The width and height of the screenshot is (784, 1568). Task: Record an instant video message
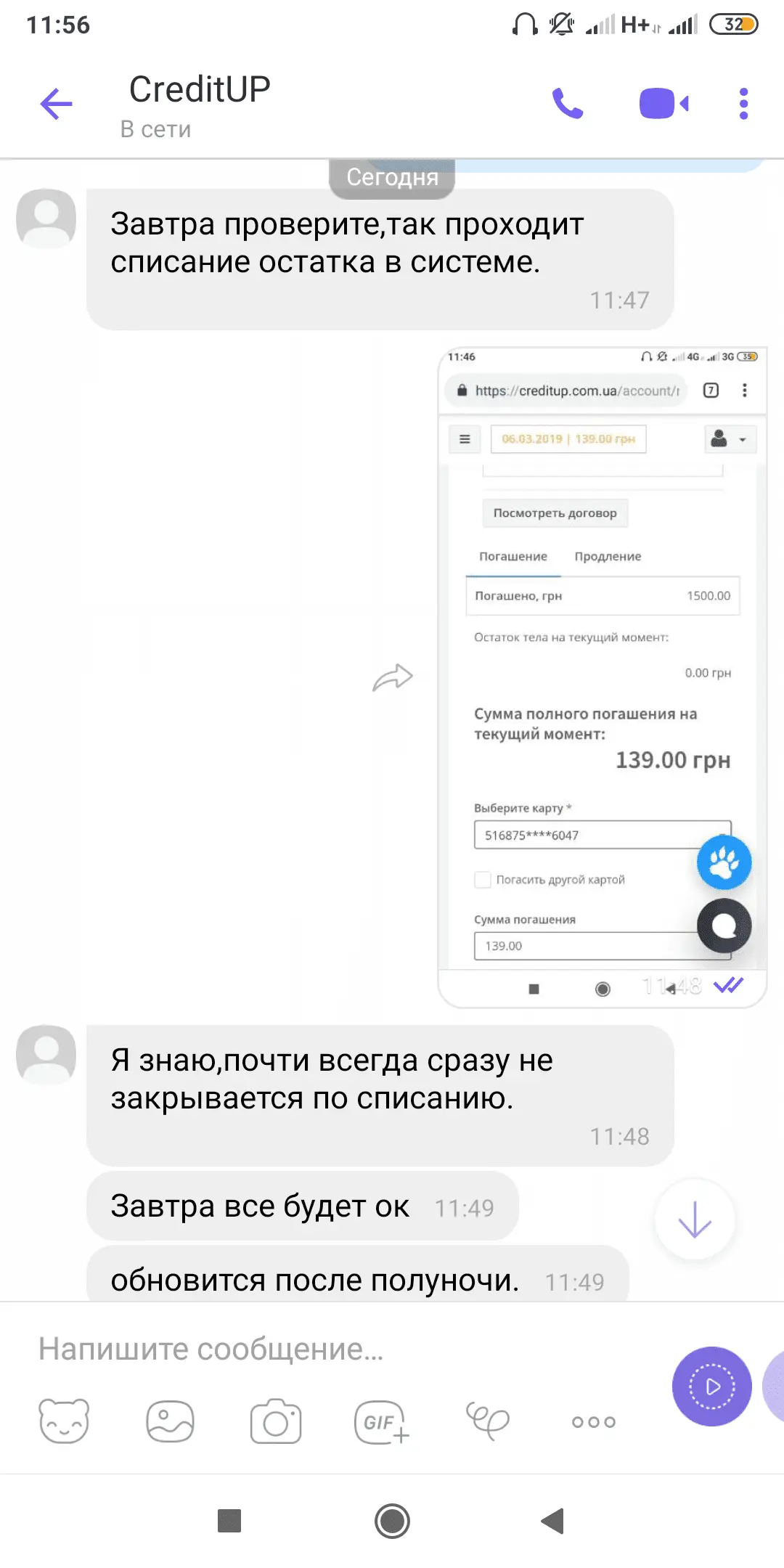click(711, 1387)
